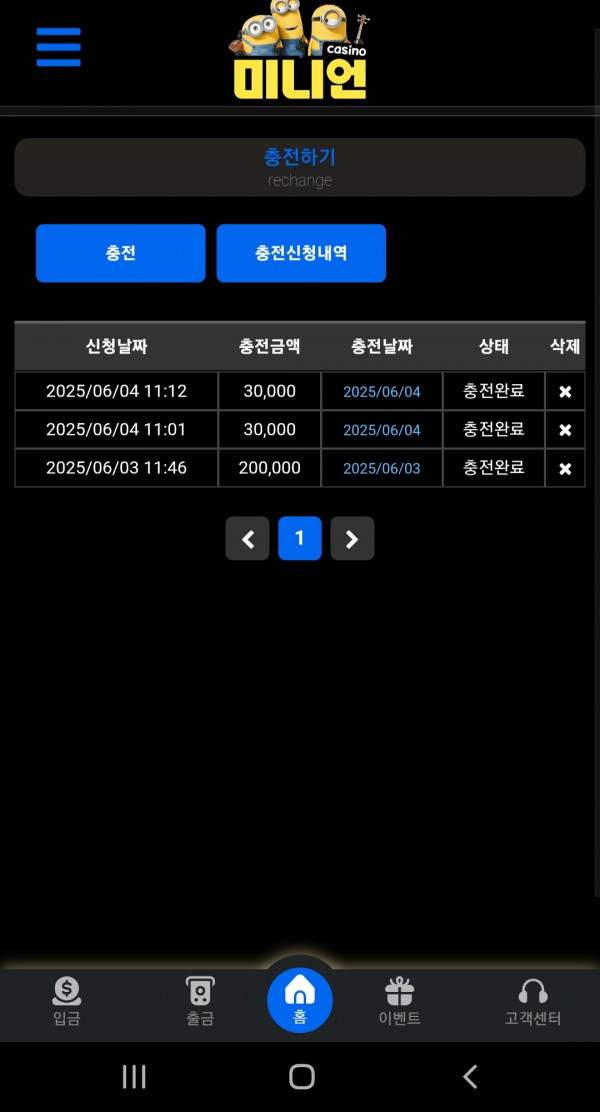
Task: Open the system recent apps button
Action: tap(134, 1077)
